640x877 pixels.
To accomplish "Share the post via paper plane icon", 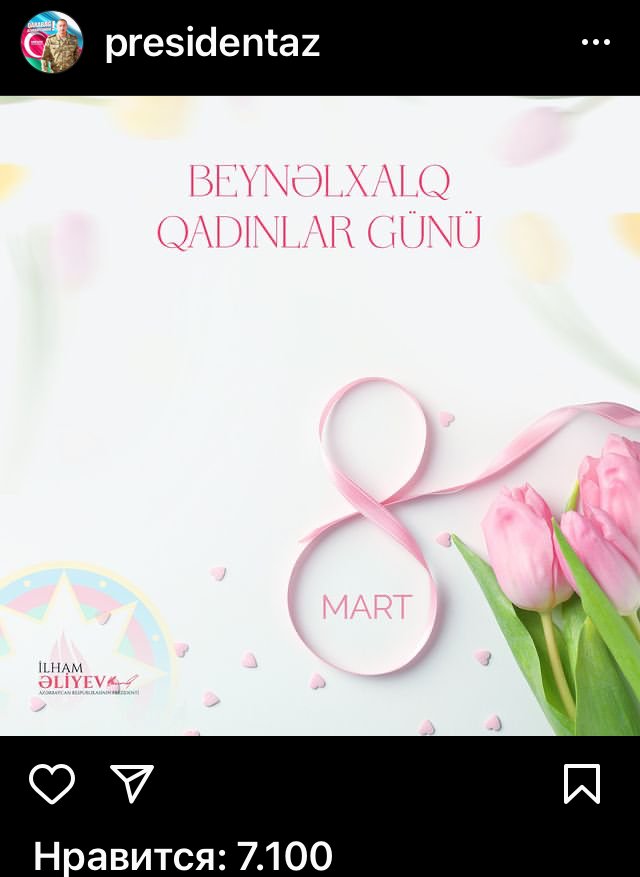I will coord(131,784).
